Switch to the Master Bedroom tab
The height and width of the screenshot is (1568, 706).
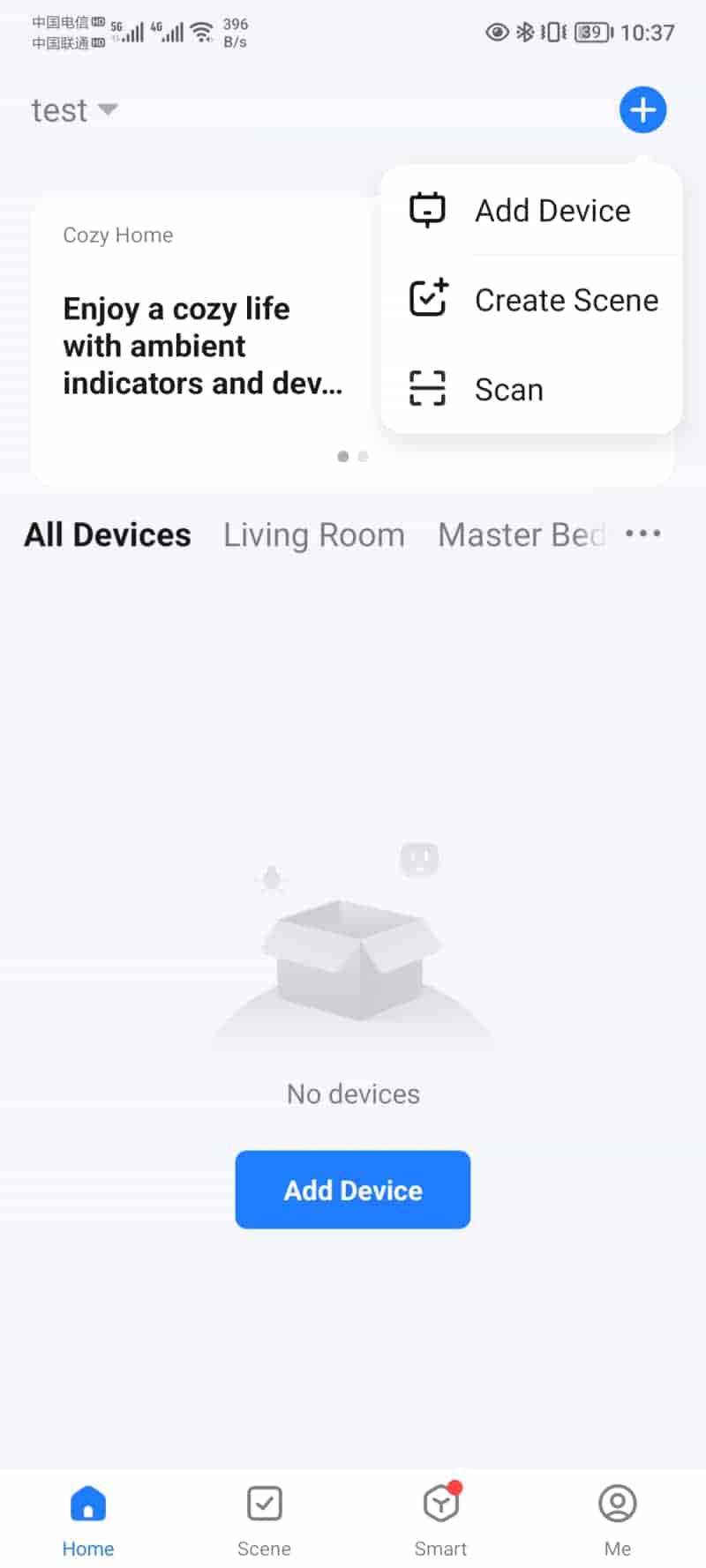click(x=521, y=534)
